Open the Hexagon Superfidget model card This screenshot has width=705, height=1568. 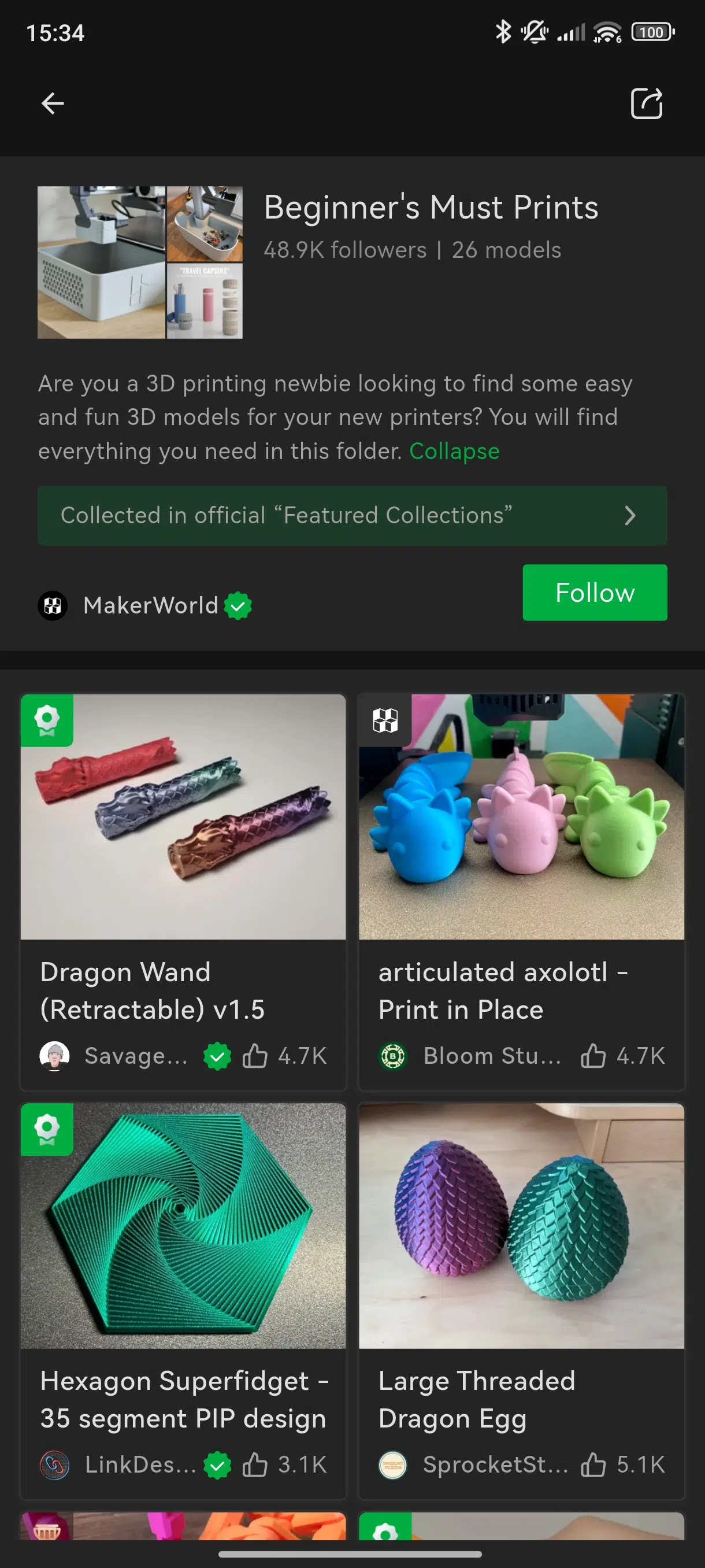(x=183, y=1225)
